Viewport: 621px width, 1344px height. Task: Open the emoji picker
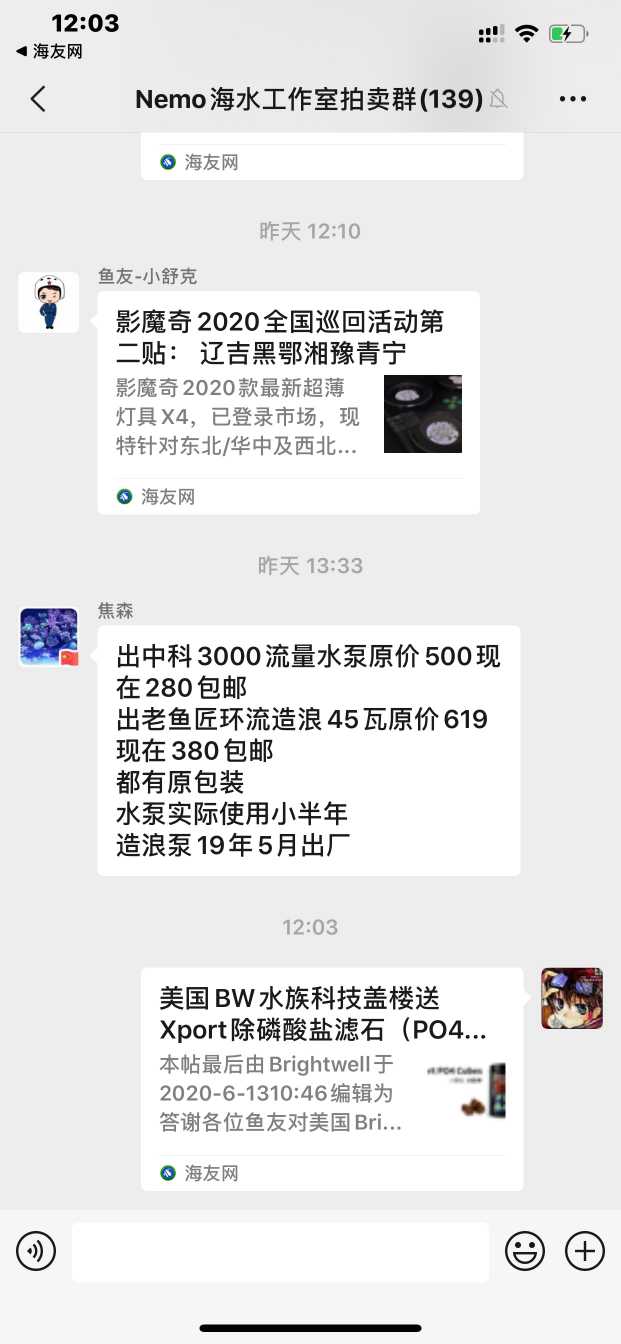tap(525, 1251)
